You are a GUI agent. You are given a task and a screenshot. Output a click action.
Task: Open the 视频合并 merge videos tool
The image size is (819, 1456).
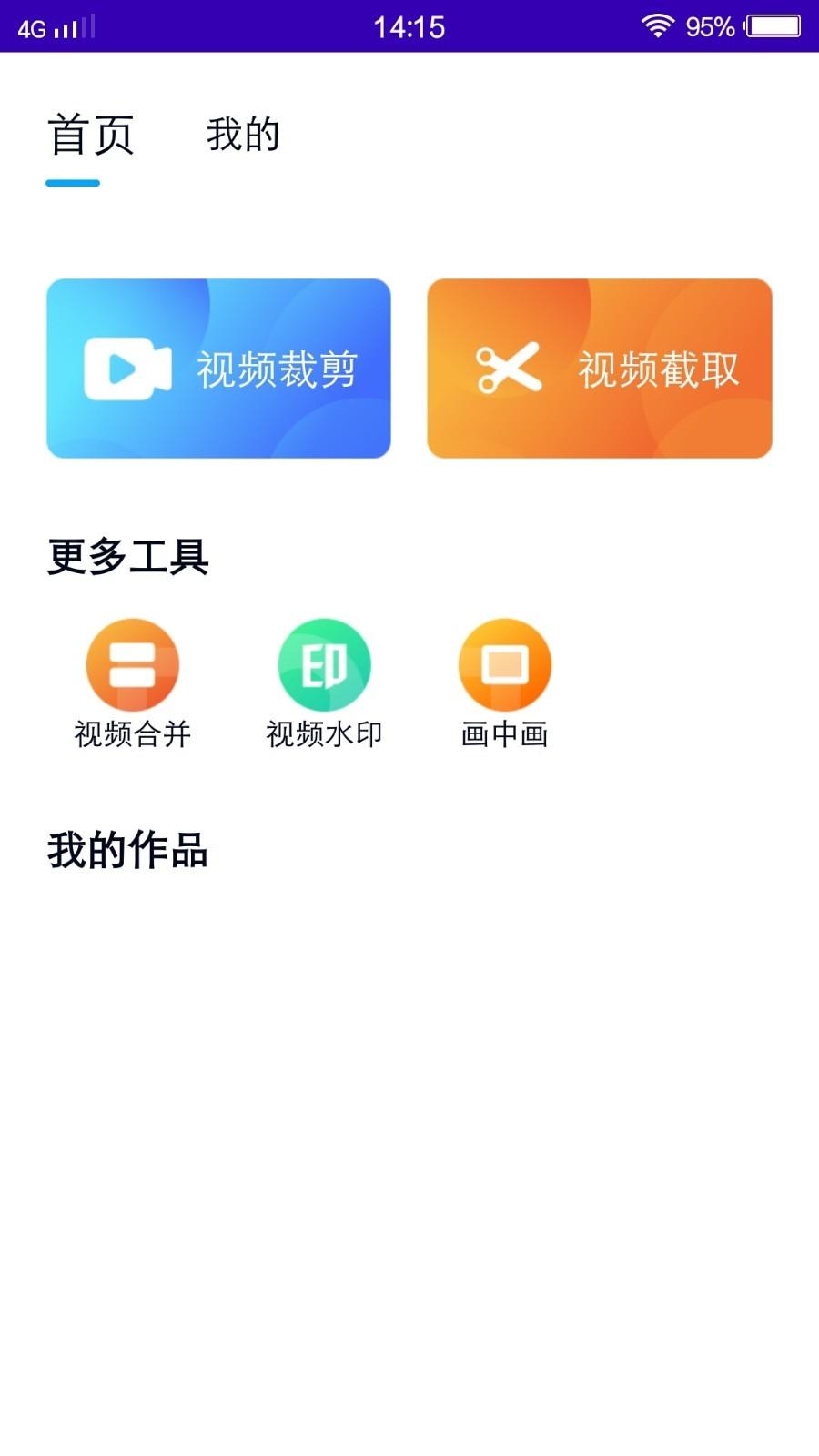(x=133, y=664)
